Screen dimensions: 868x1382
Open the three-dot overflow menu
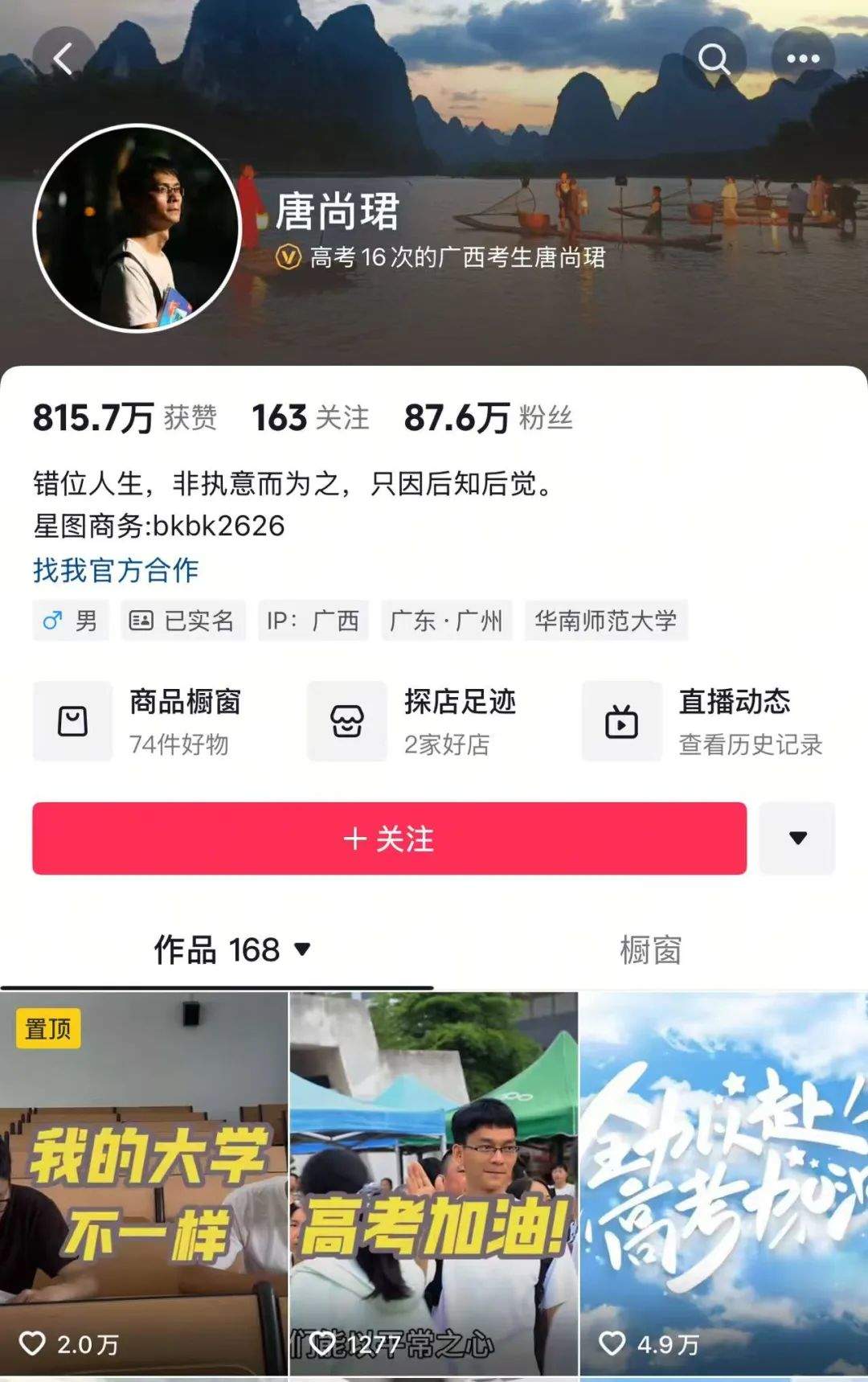point(802,58)
